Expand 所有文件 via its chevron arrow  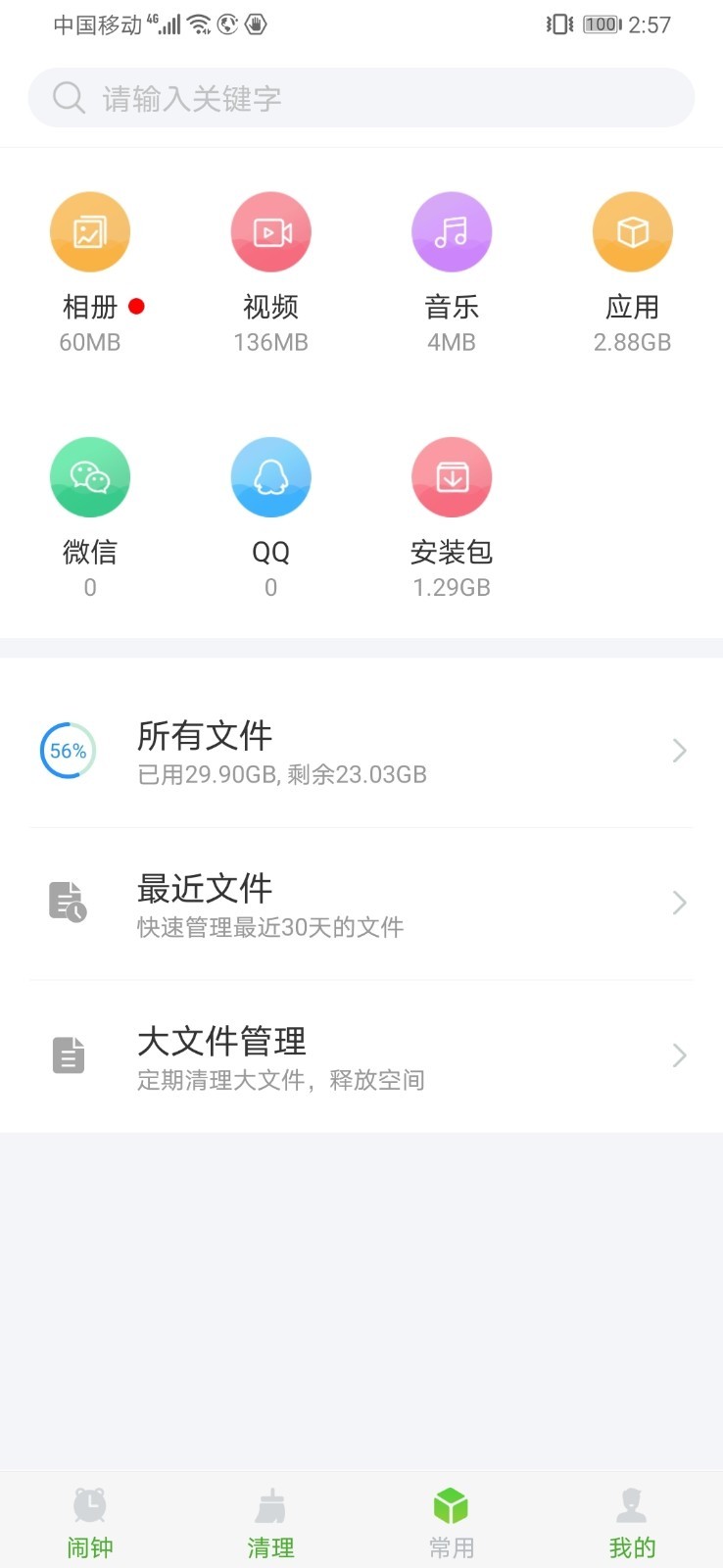pos(679,751)
